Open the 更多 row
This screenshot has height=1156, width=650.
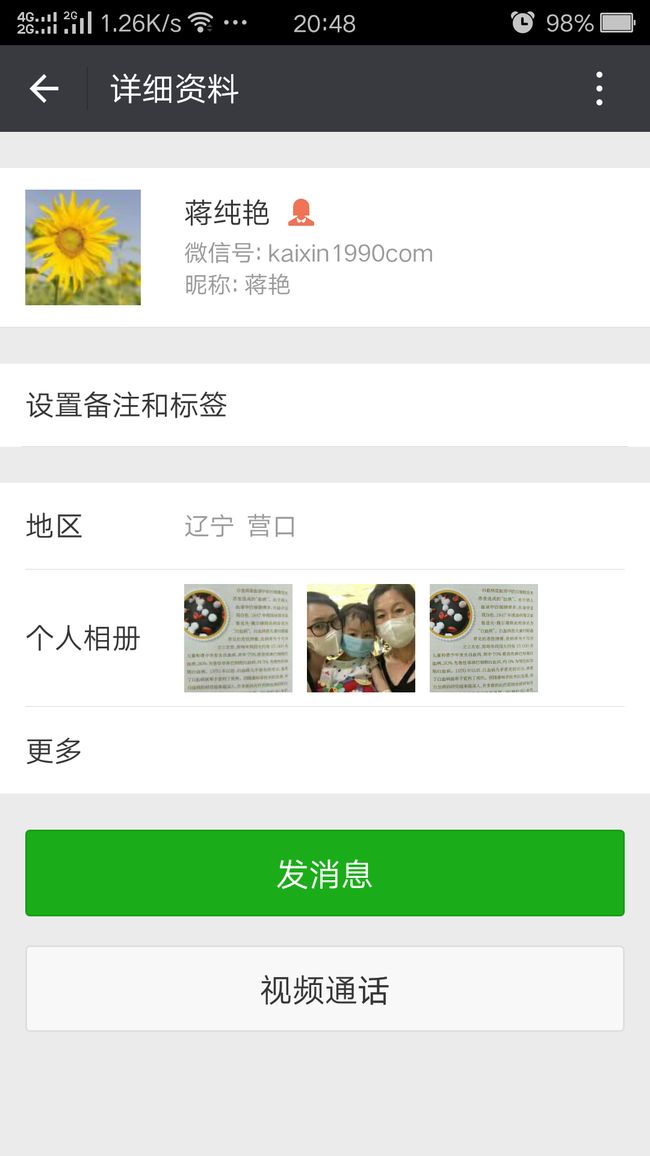coord(325,751)
